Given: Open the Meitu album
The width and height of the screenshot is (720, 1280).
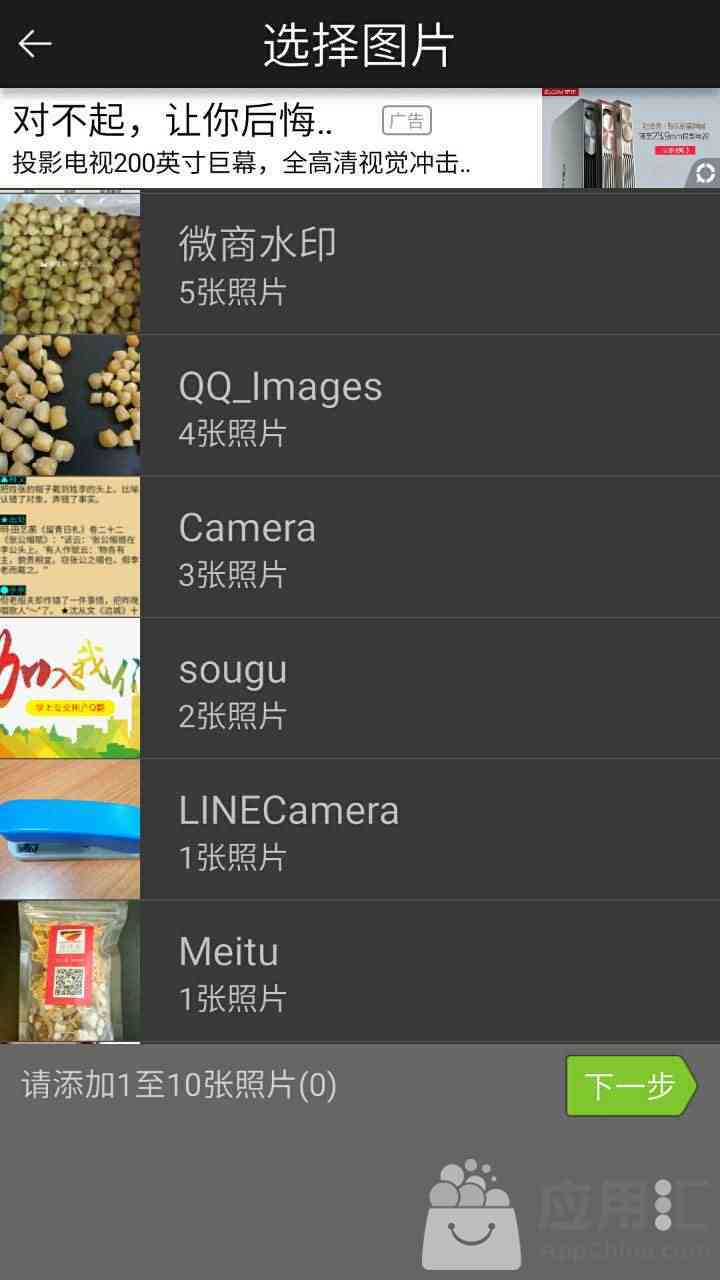Looking at the screenshot, I should 360,971.
